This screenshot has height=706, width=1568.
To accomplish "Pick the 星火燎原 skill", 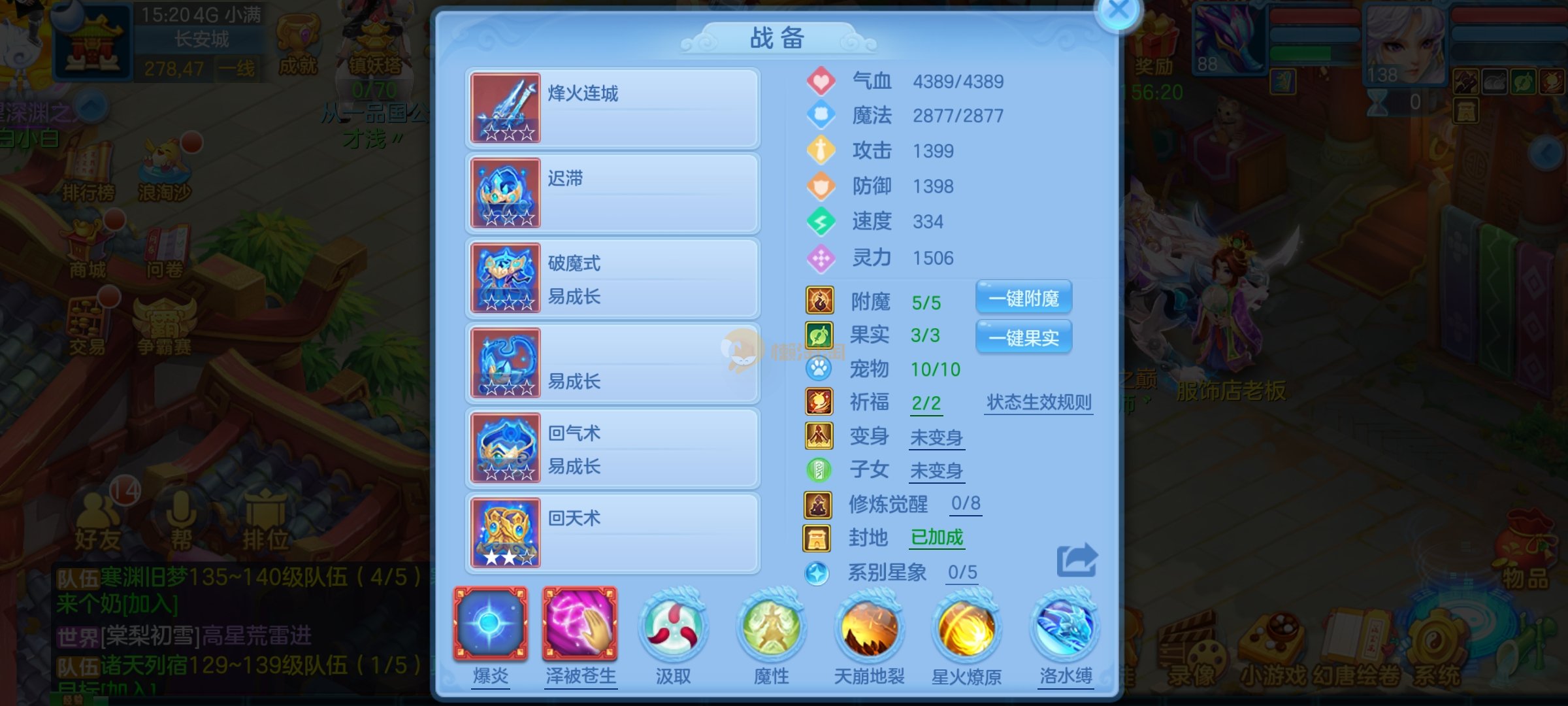I will click(966, 628).
